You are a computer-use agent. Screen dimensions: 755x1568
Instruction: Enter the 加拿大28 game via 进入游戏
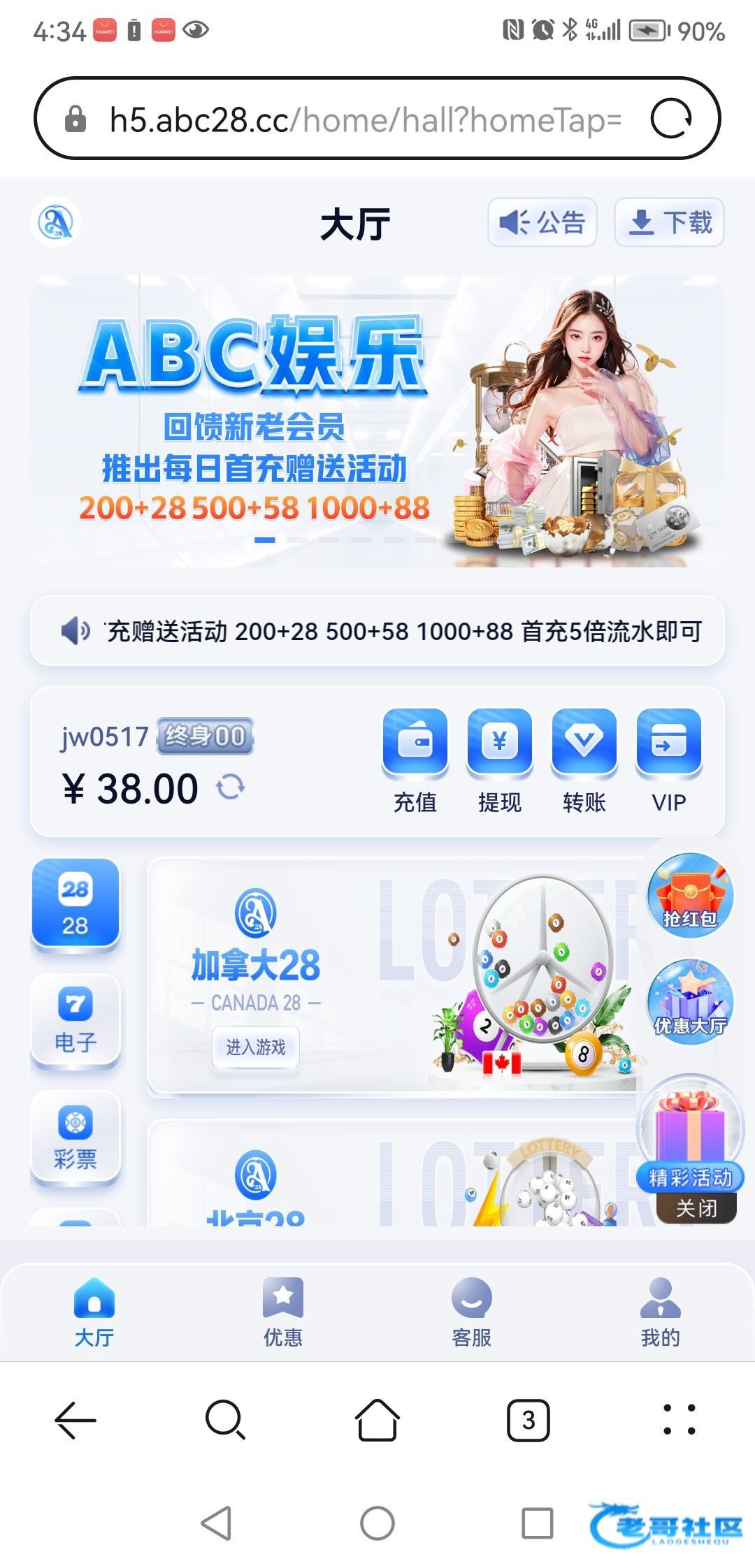[256, 1047]
